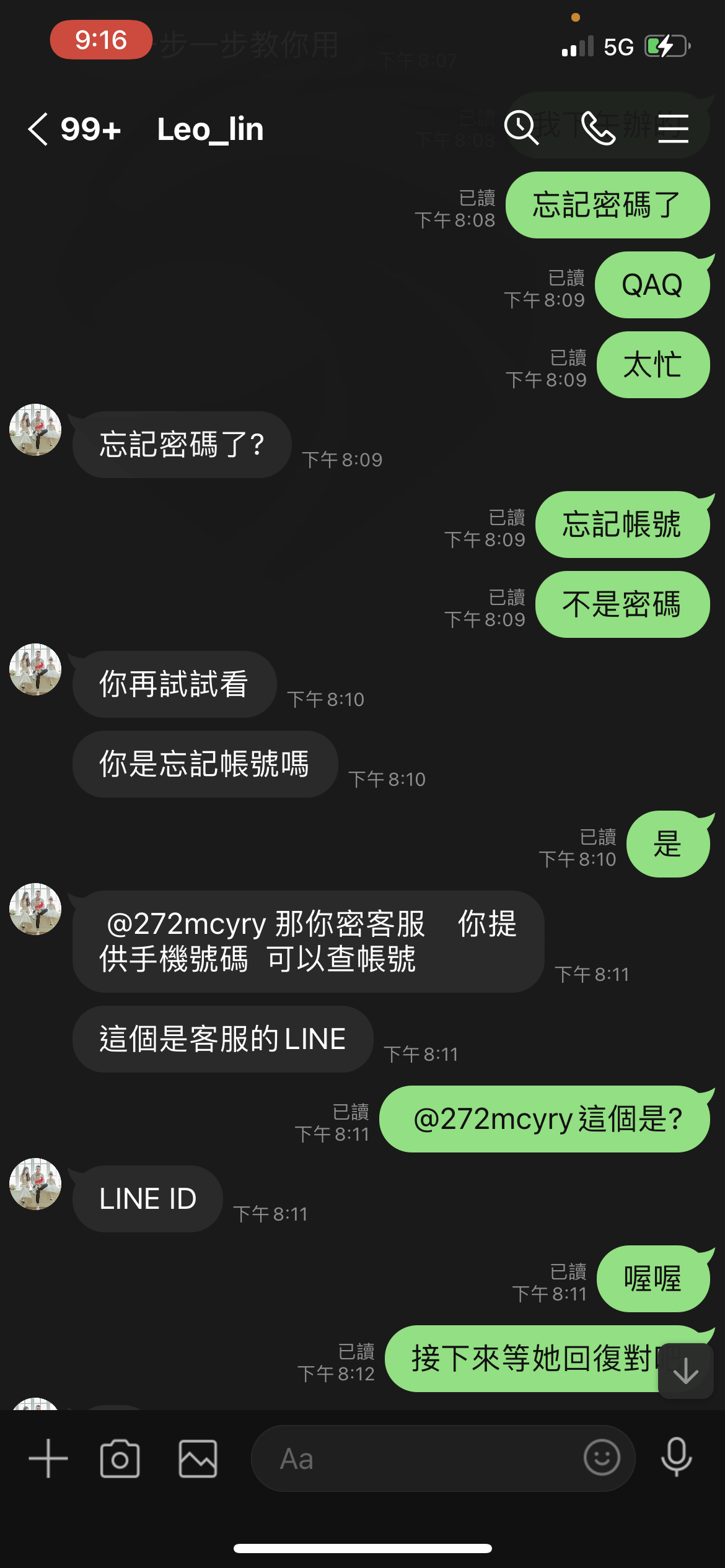Start a call with Leo_lin
This screenshot has width=725, height=1568.
pyautogui.click(x=598, y=128)
